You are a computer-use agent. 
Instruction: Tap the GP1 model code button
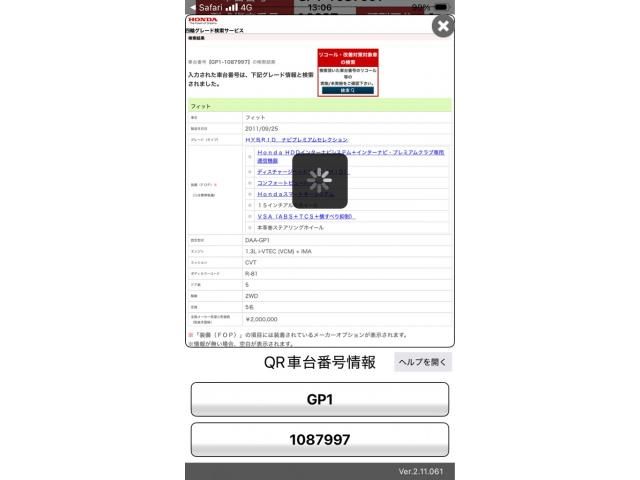point(319,399)
